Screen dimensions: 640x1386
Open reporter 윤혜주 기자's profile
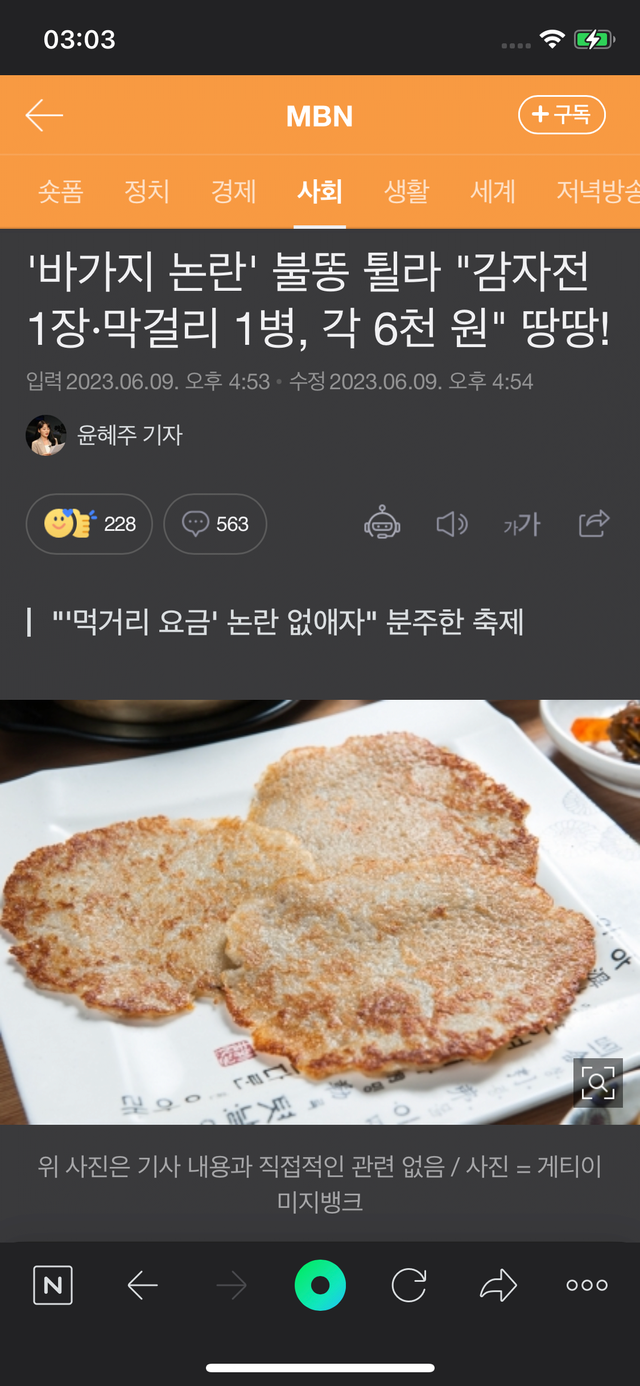pyautogui.click(x=105, y=435)
